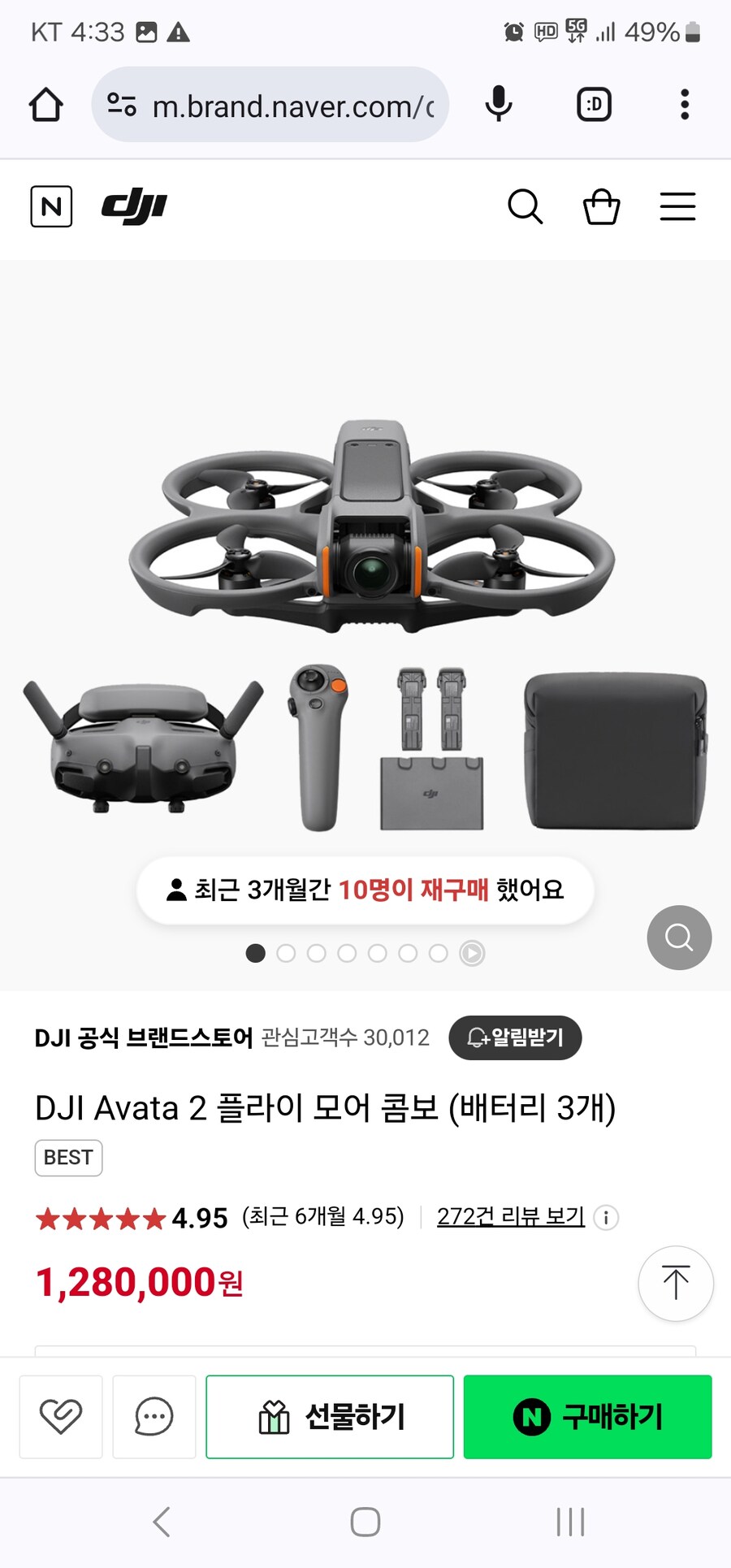Open the Naver browser :D menu icon
Image resolution: width=731 pixels, height=1568 pixels.
(593, 105)
